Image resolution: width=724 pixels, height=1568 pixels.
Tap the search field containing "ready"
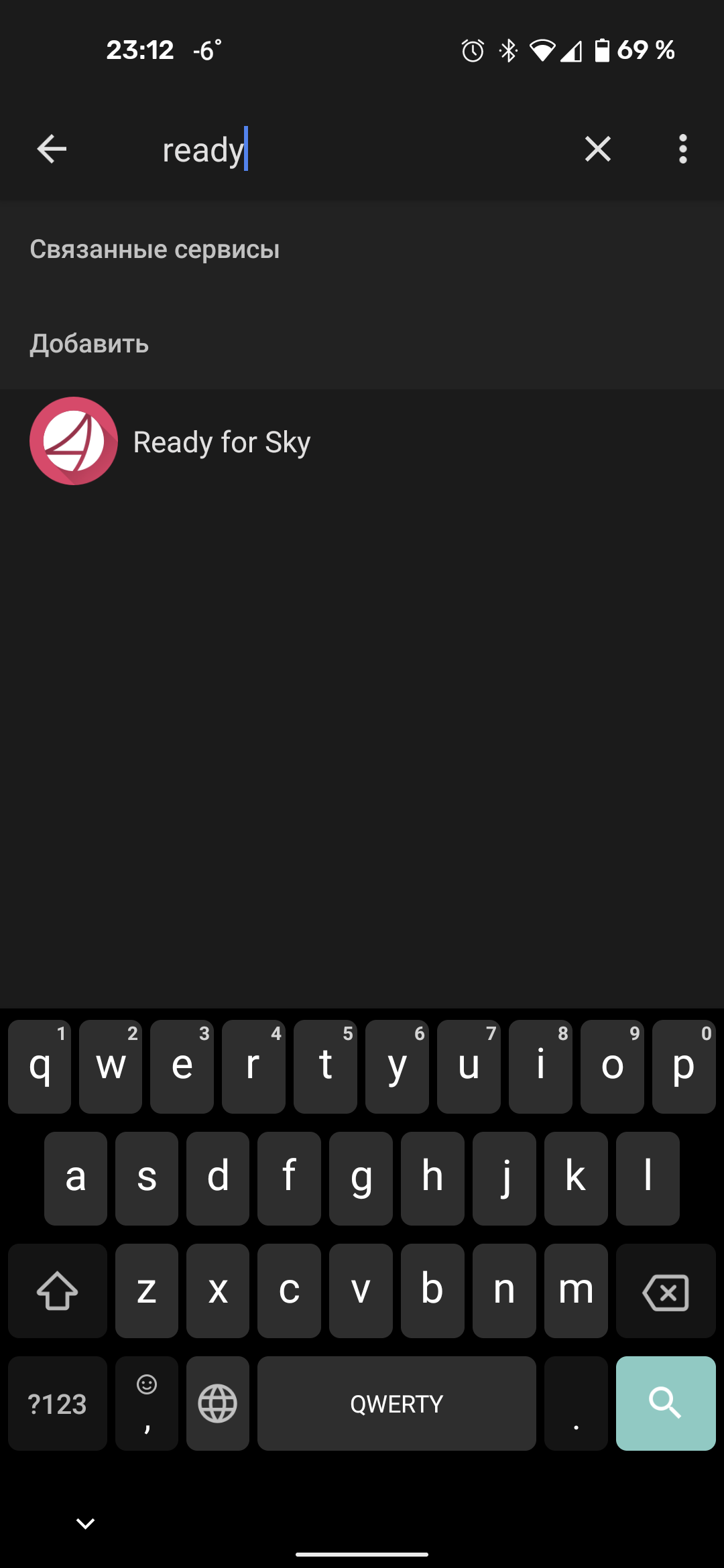point(349,149)
